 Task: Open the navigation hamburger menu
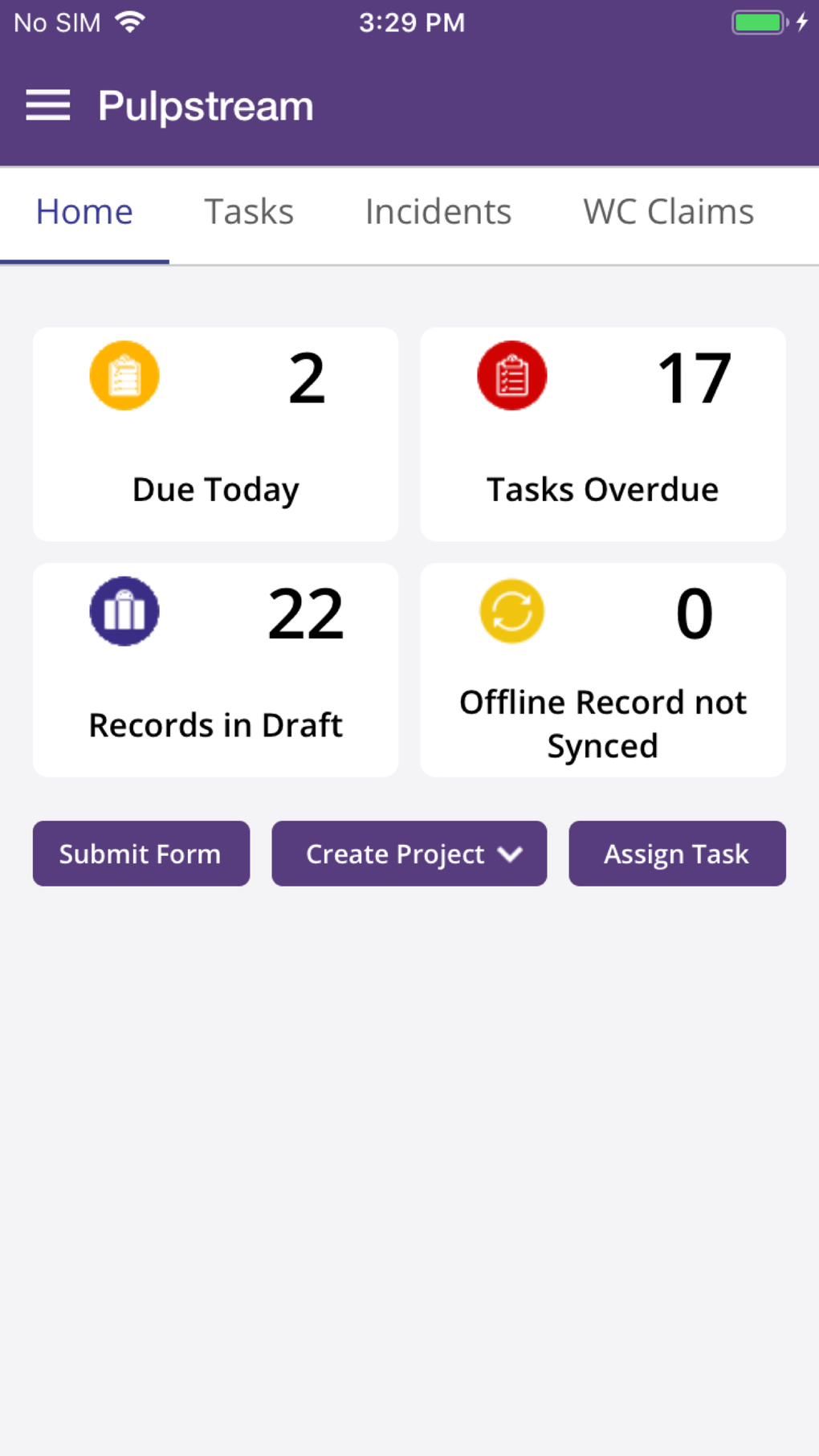(48, 104)
